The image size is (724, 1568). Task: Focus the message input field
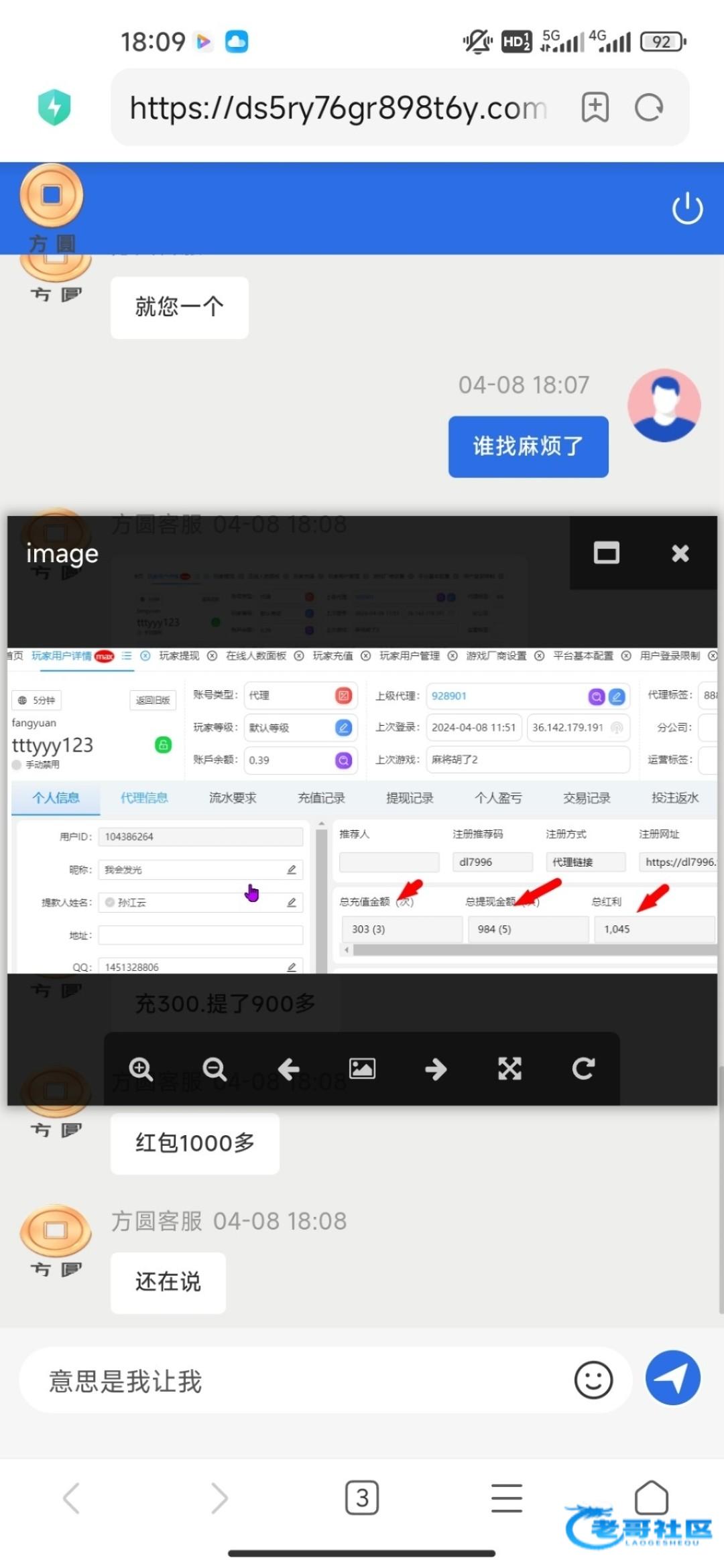click(302, 1381)
